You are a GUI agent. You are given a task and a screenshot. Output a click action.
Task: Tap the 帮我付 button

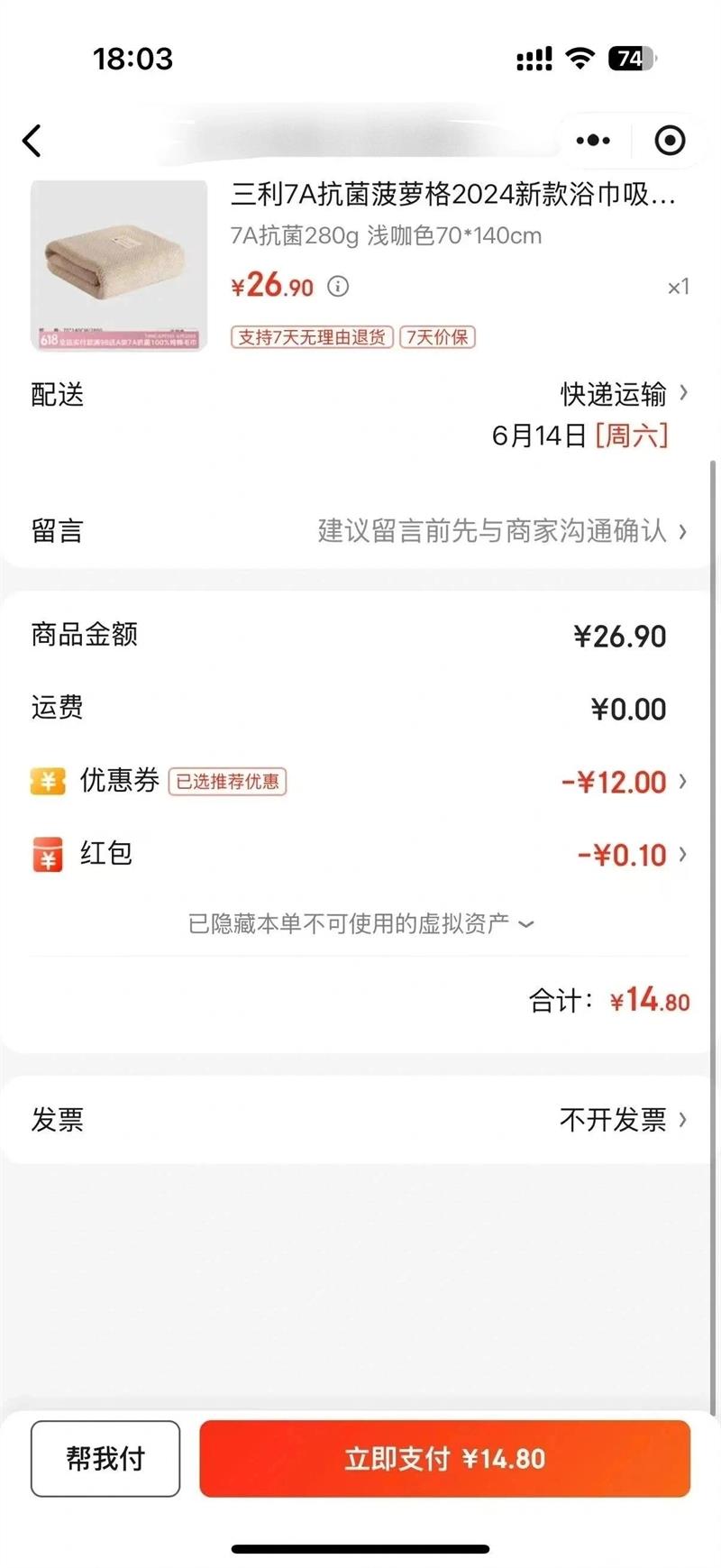point(105,1458)
